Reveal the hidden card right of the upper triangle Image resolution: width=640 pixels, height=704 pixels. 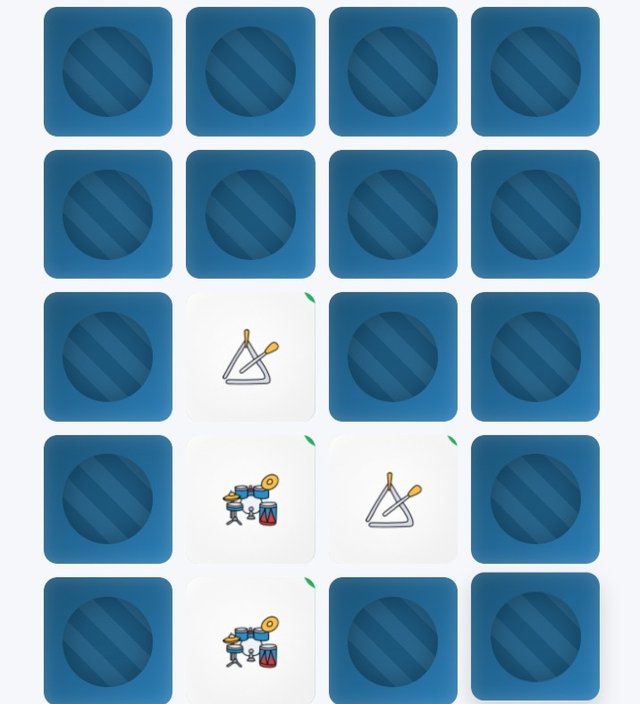click(x=393, y=356)
